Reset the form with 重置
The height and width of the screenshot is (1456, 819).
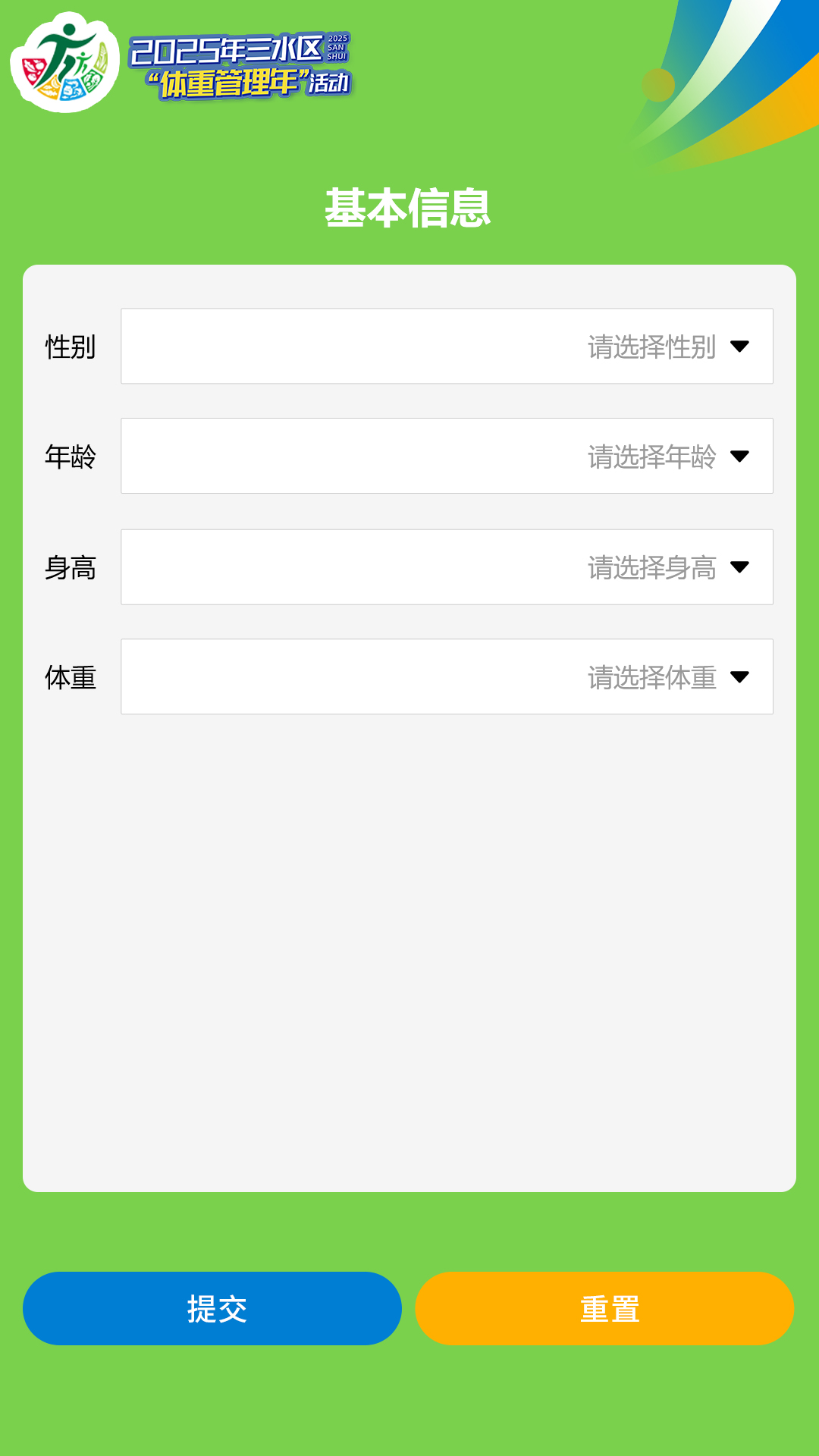tap(604, 1309)
